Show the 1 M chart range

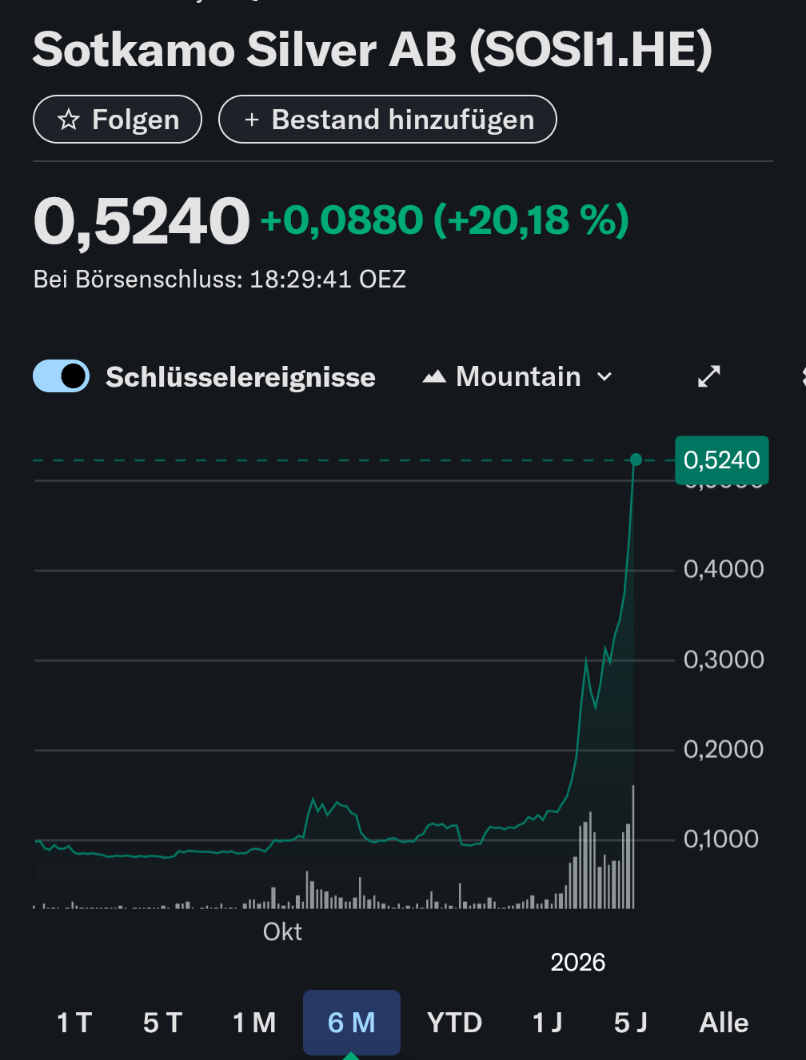[254, 1022]
